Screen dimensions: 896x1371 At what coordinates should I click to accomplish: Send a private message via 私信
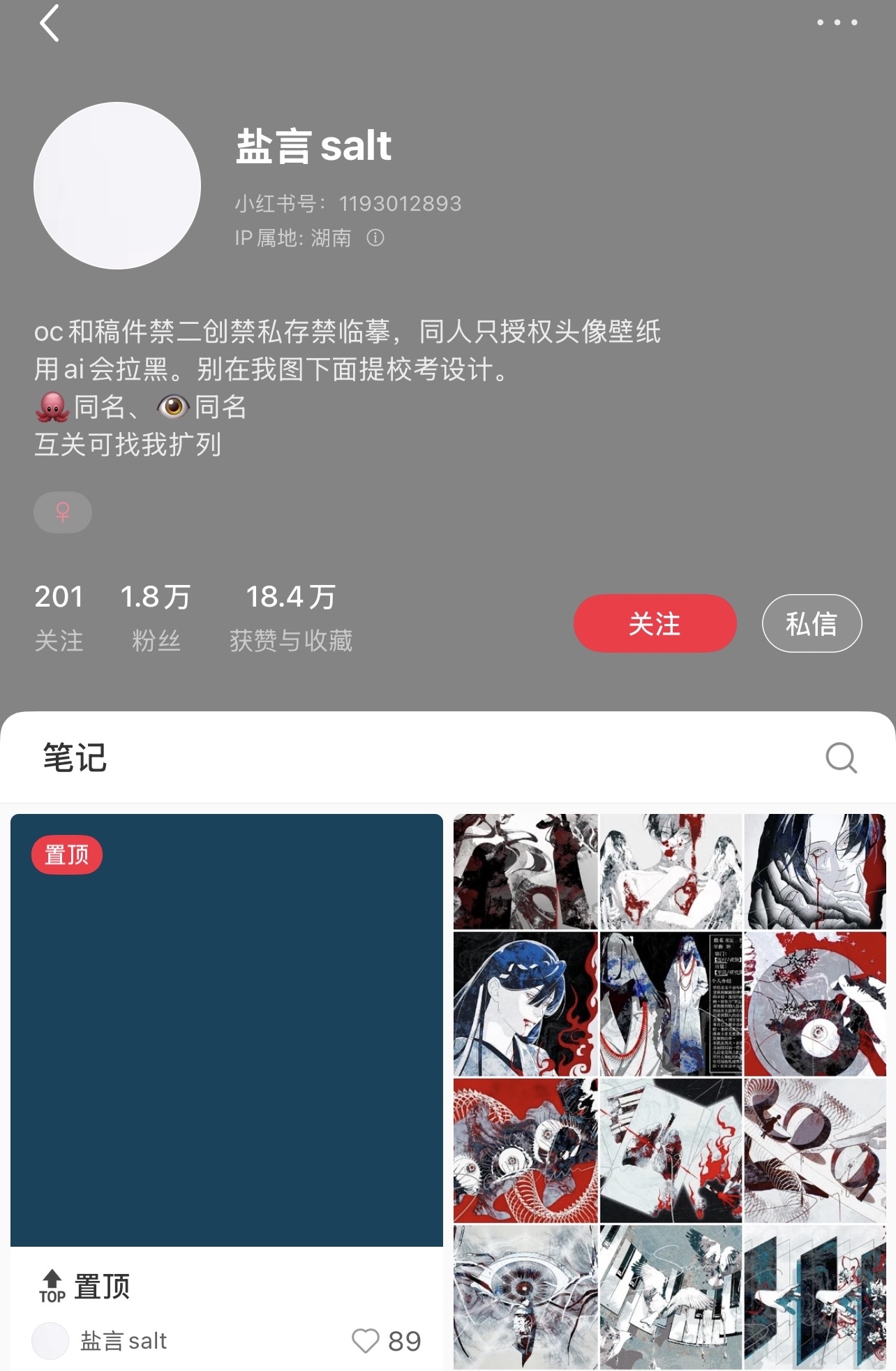tap(812, 623)
